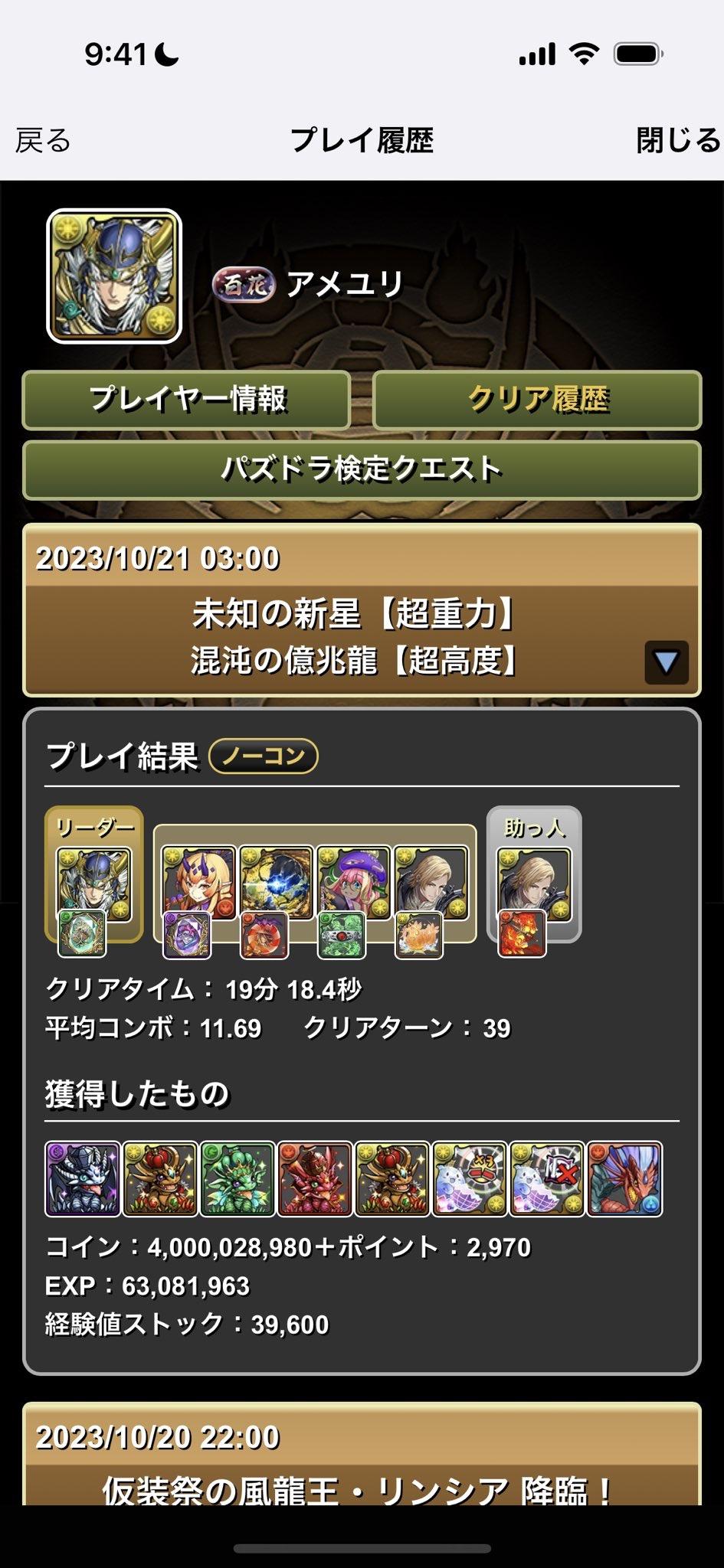Collapse the 未知の新星【超重力】 entry
The height and width of the screenshot is (1568, 724).
coord(666,662)
